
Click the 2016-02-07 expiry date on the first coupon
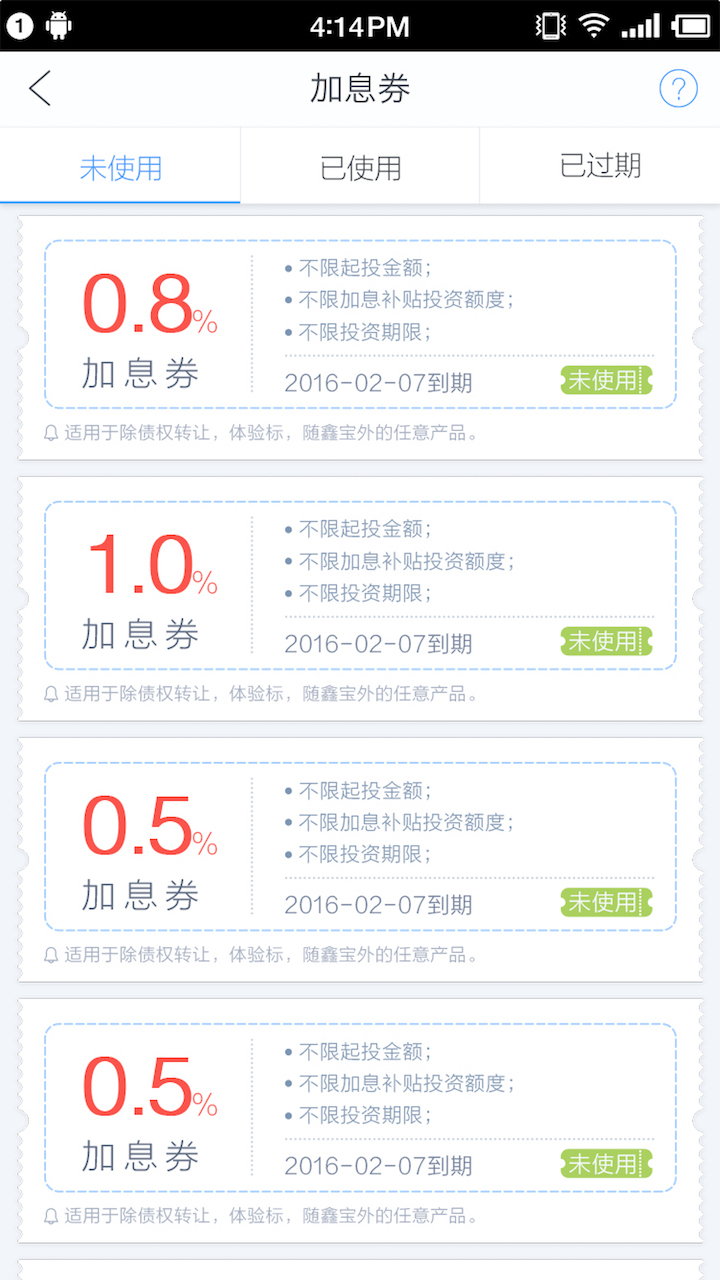click(380, 381)
